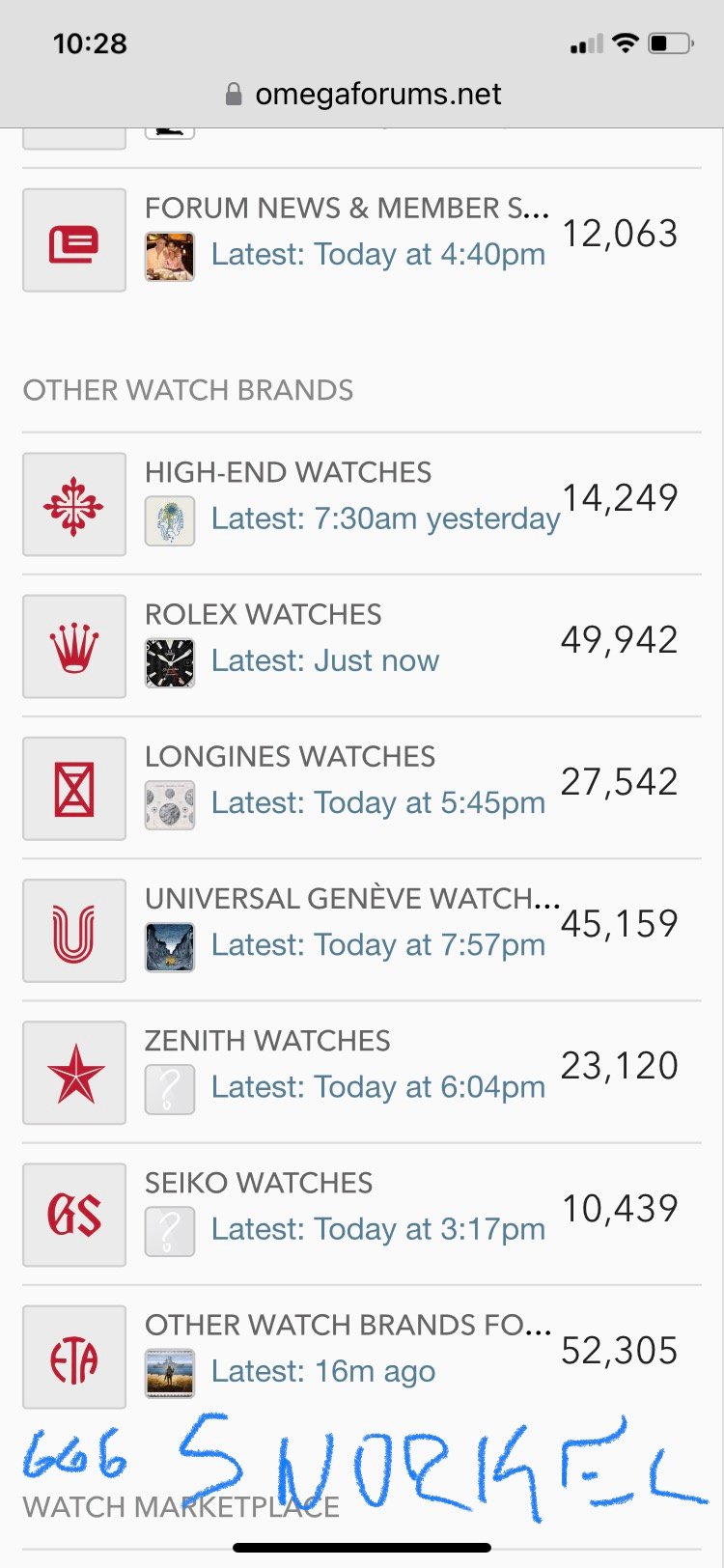Open the High-End Watches forum
This screenshot has width=724, height=1568.
(x=288, y=472)
